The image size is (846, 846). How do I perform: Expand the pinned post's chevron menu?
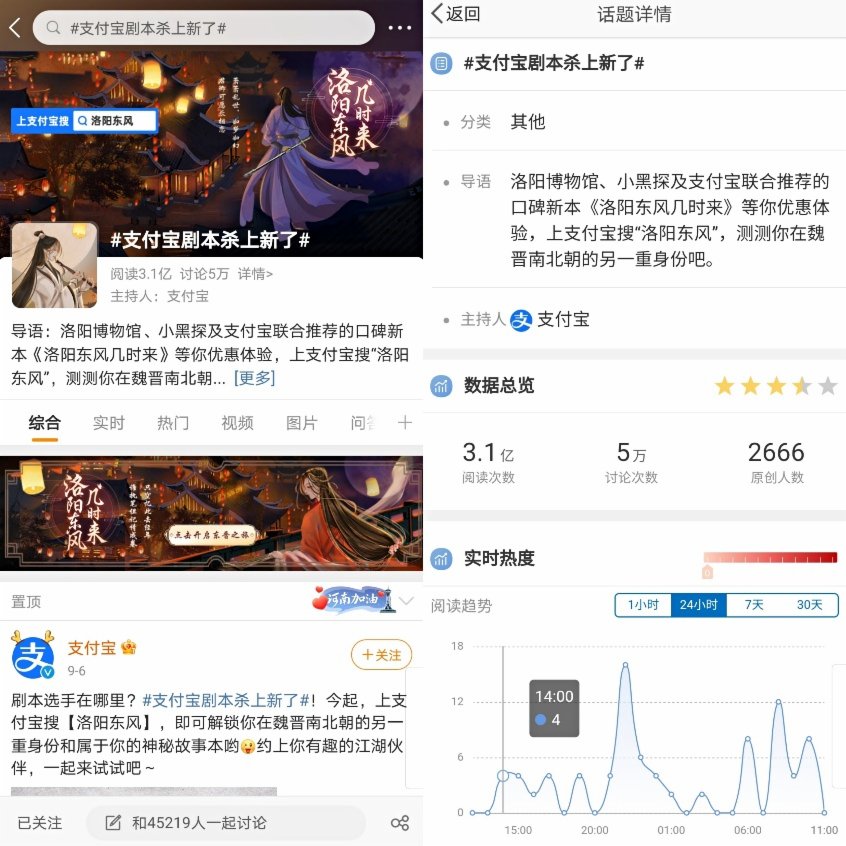[406, 601]
